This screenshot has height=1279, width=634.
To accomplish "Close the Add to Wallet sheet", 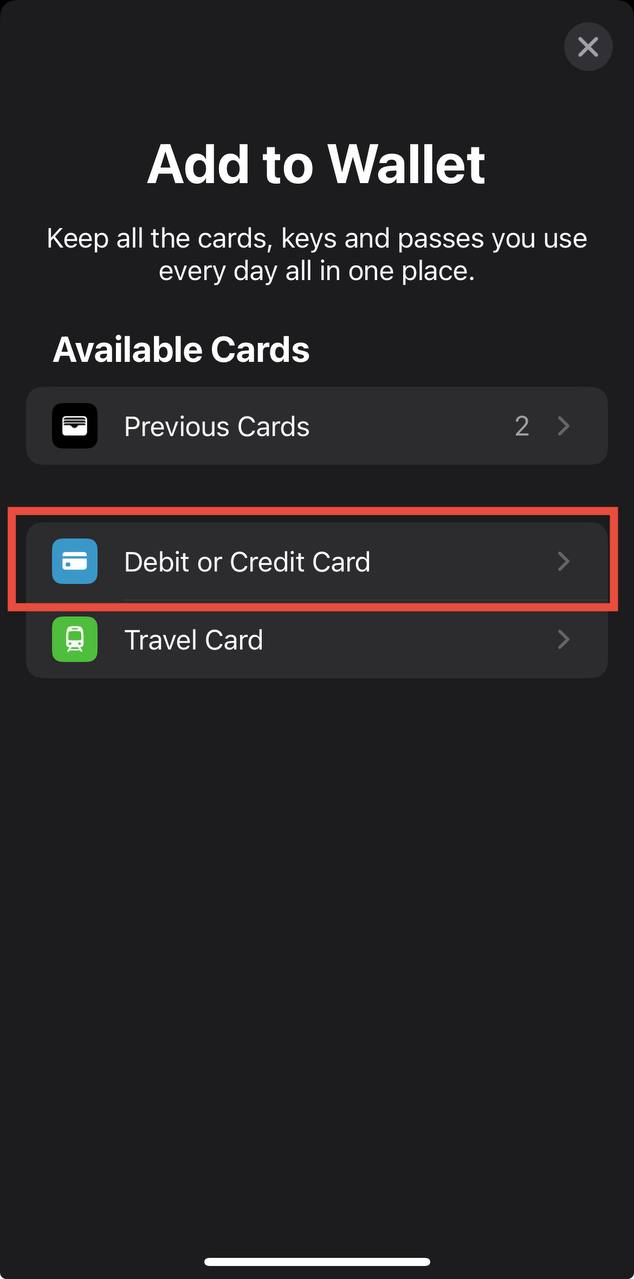I will click(588, 46).
